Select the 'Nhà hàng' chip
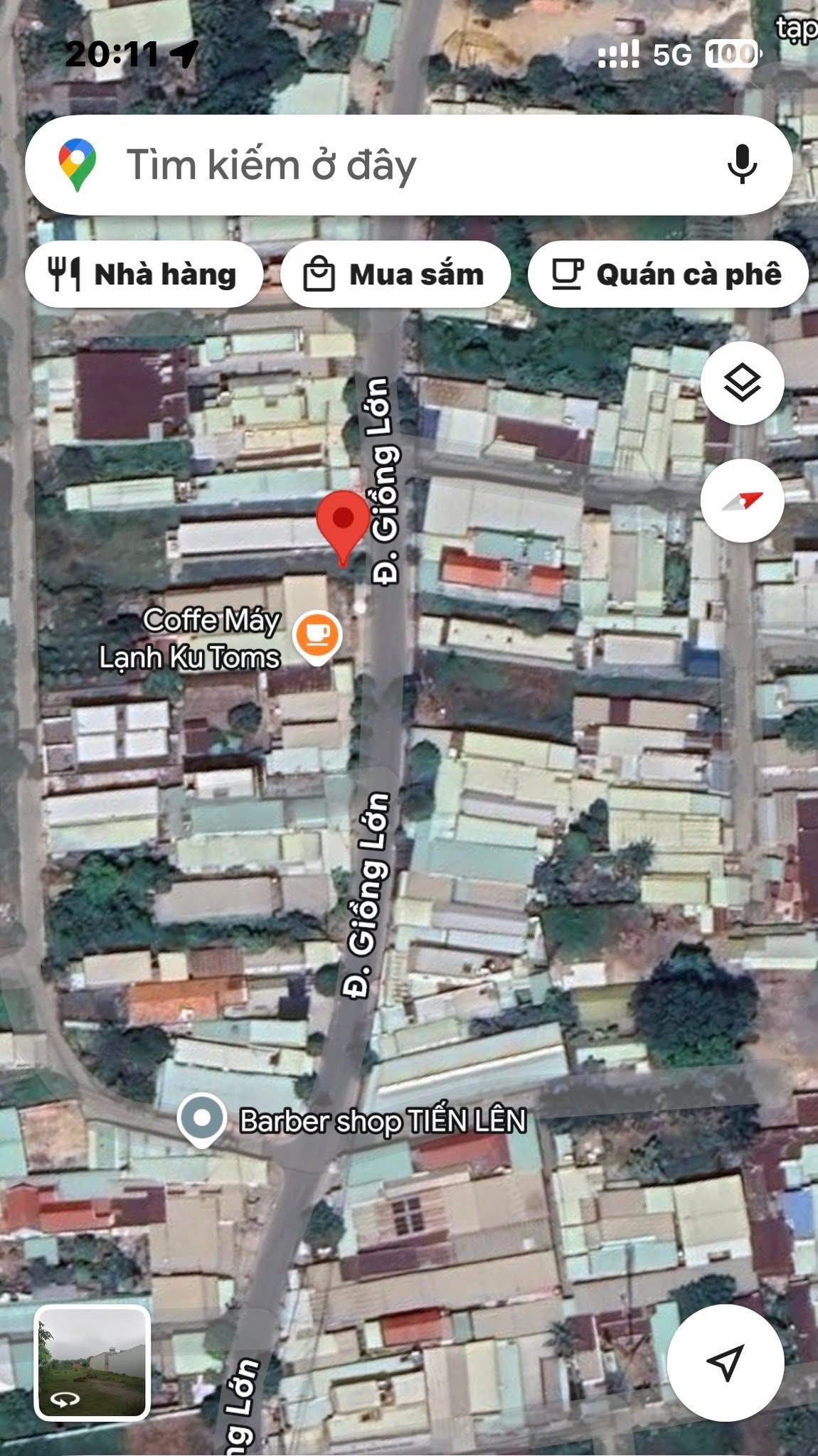The width and height of the screenshot is (818, 1456). click(144, 274)
